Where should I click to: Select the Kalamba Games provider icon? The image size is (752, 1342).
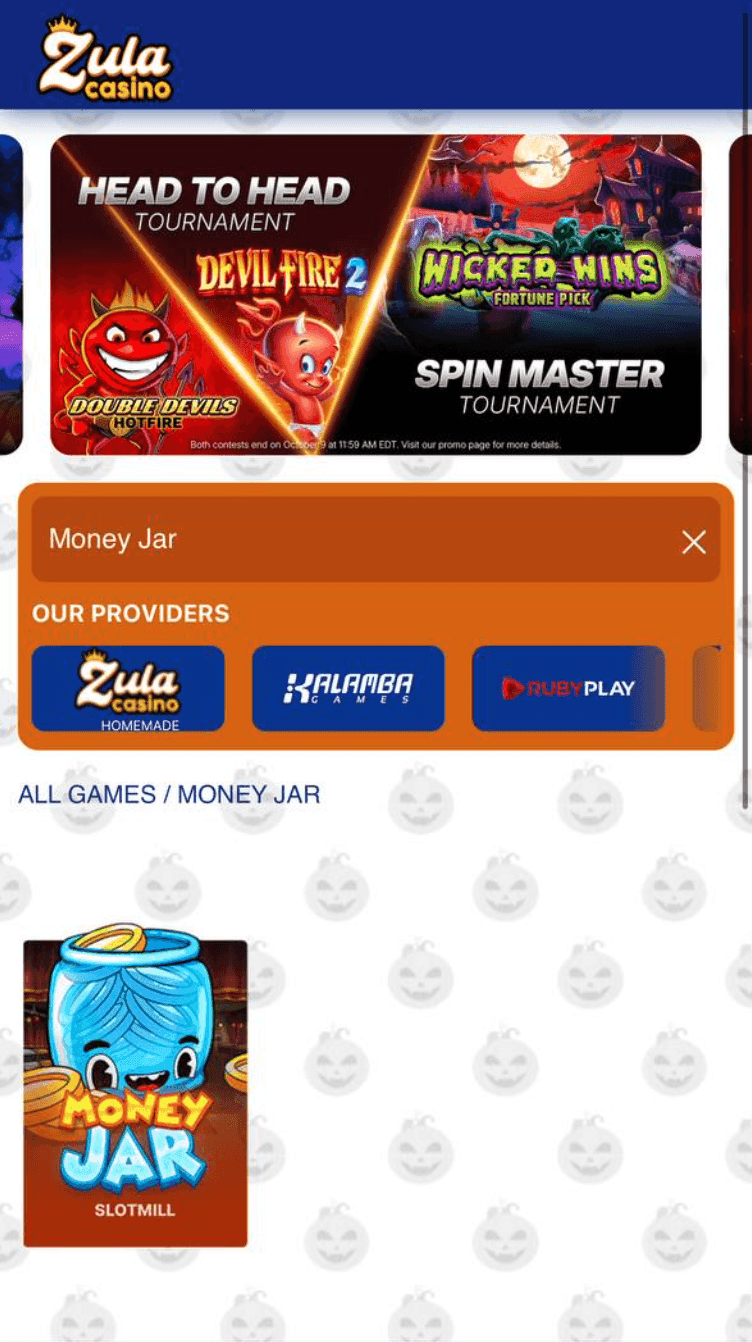(x=347, y=688)
